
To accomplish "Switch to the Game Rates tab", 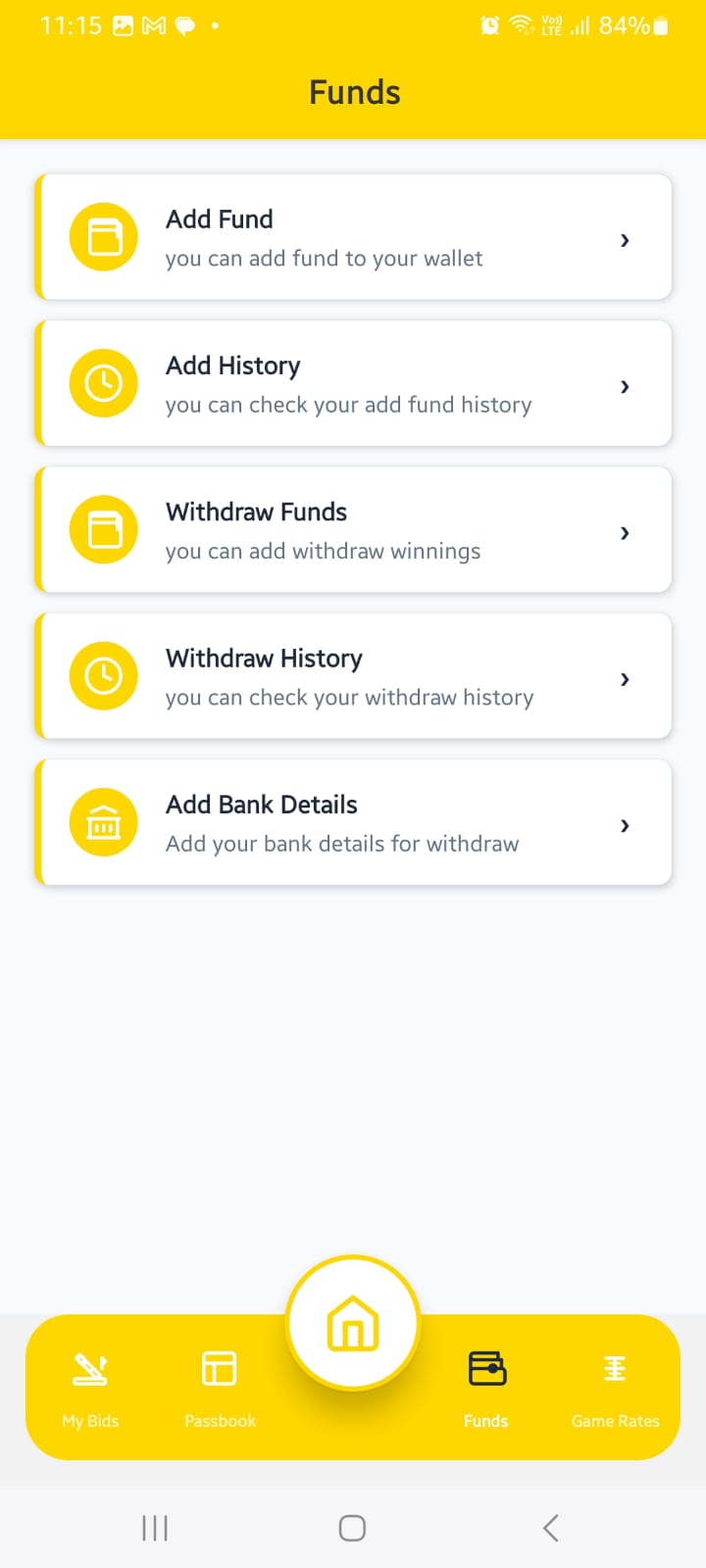I will pyautogui.click(x=615, y=1387).
